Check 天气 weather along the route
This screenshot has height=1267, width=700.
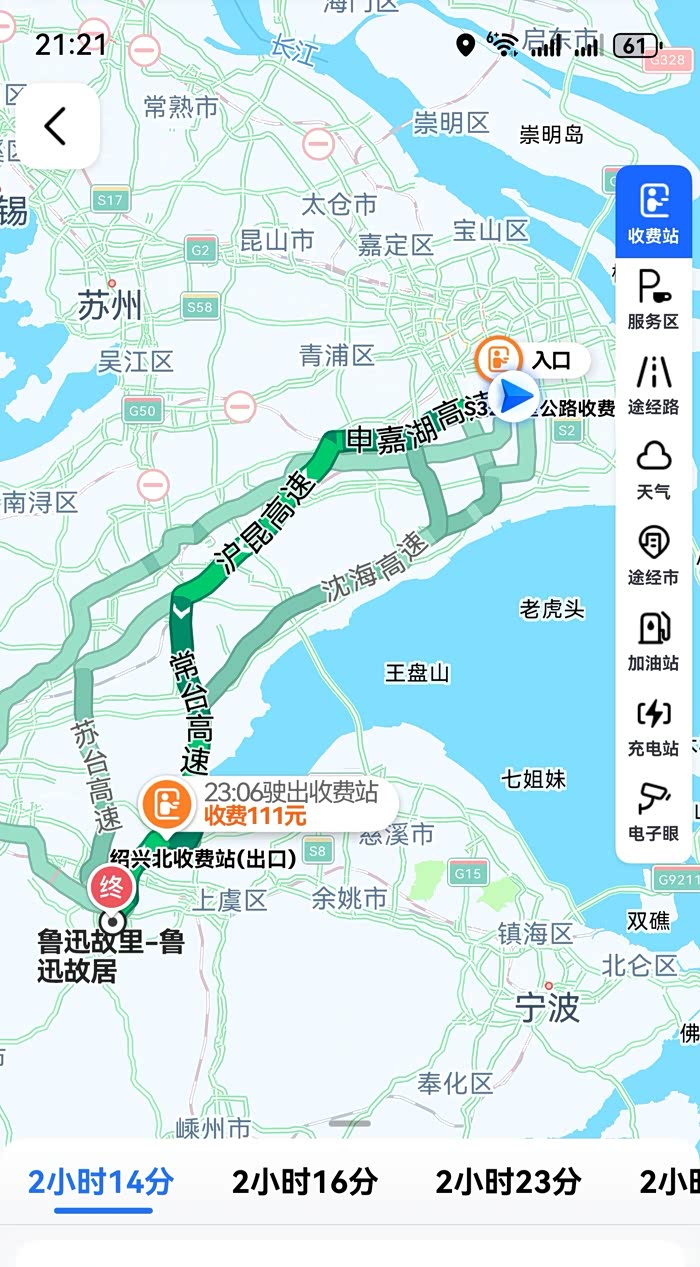653,470
